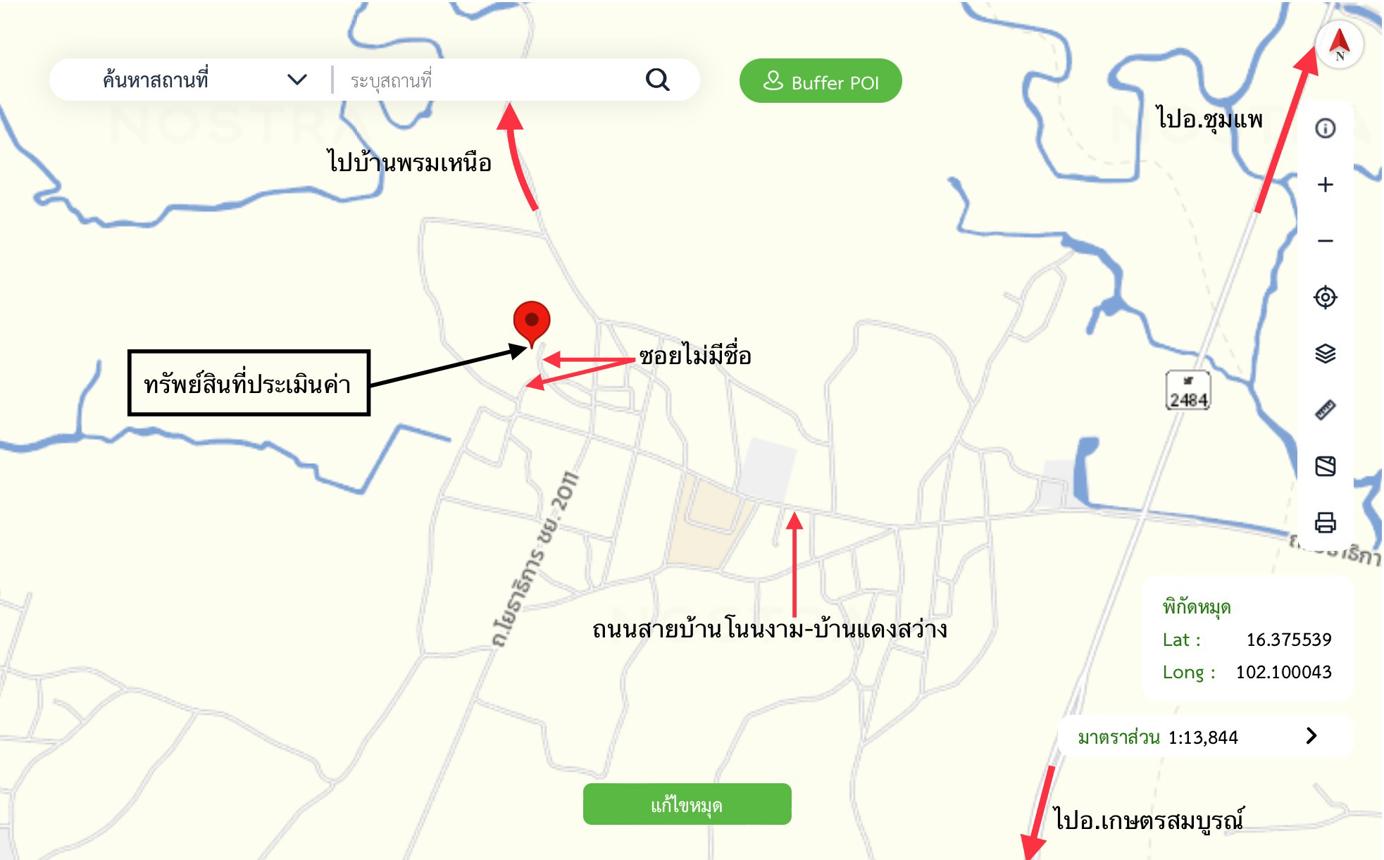Select the red location pin marker

tap(532, 322)
